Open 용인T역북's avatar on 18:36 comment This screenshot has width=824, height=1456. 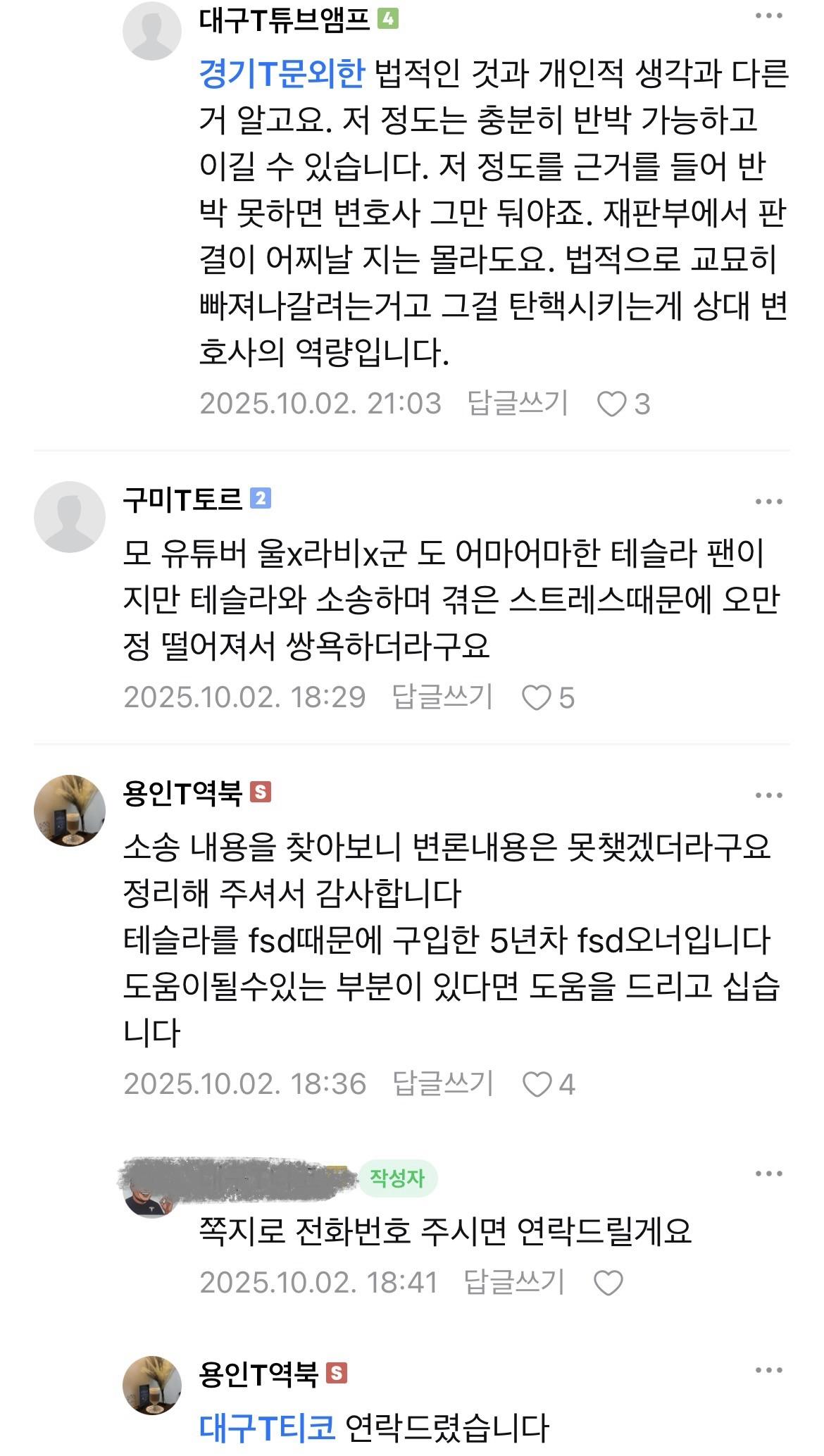[69, 810]
